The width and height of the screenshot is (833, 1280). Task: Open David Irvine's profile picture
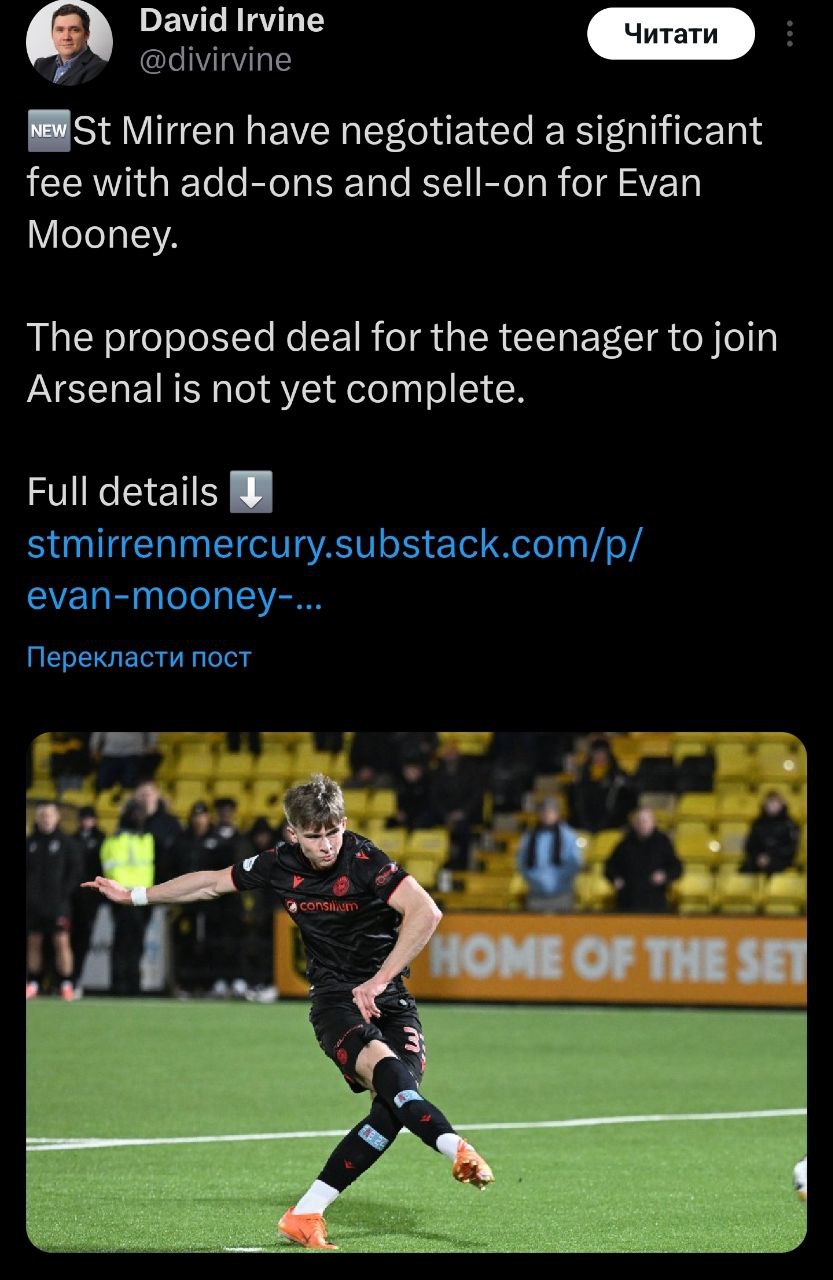tap(68, 42)
